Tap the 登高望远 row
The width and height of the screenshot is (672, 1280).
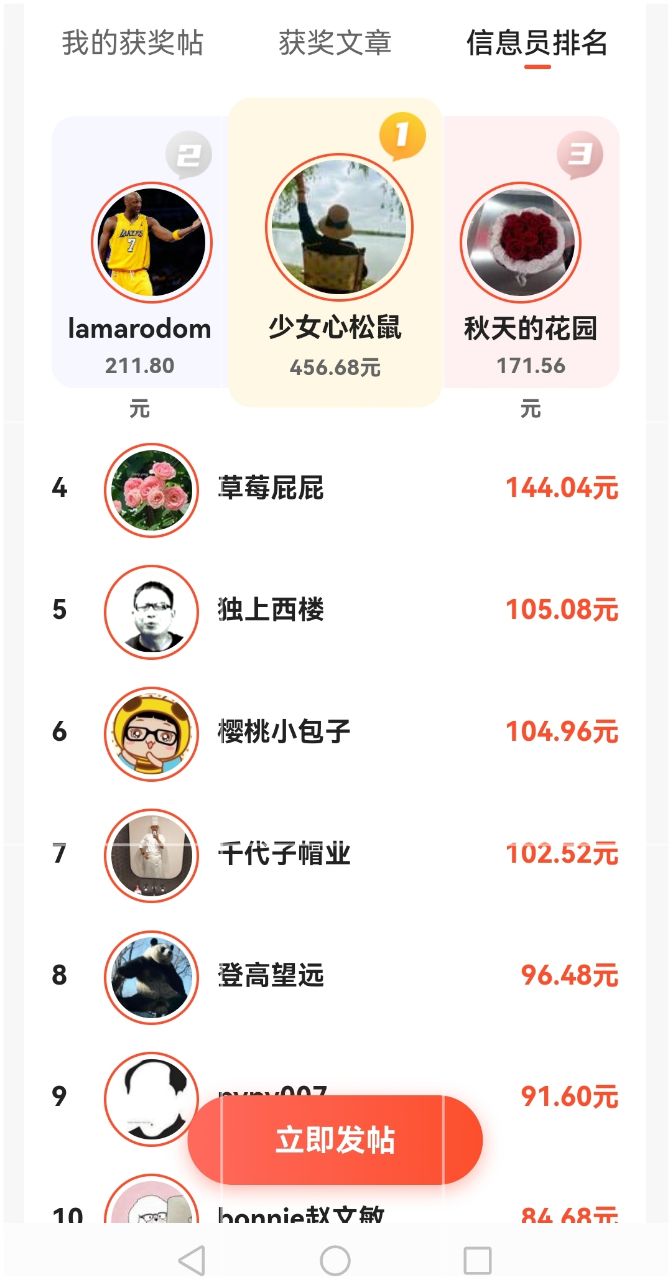(x=335, y=976)
